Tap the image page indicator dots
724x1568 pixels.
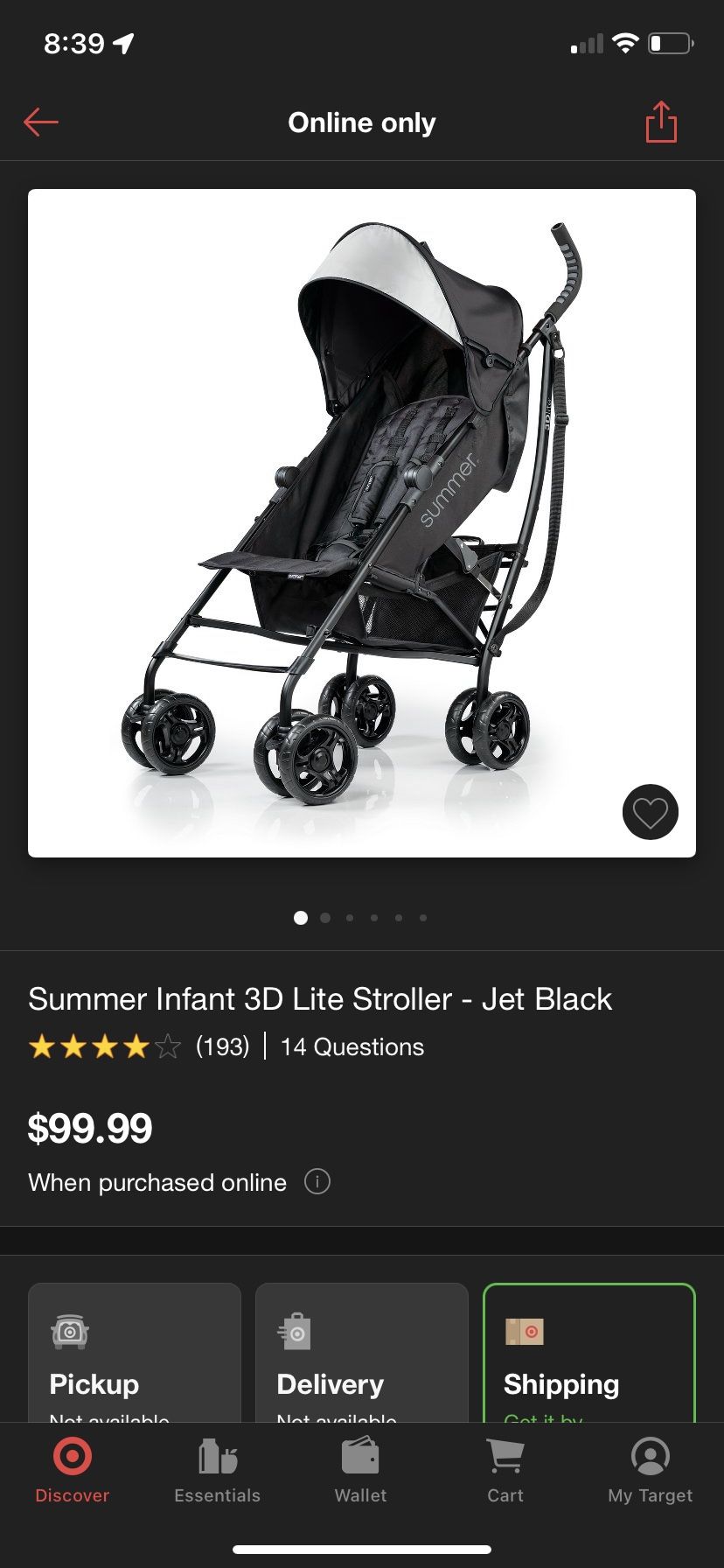coord(362,918)
